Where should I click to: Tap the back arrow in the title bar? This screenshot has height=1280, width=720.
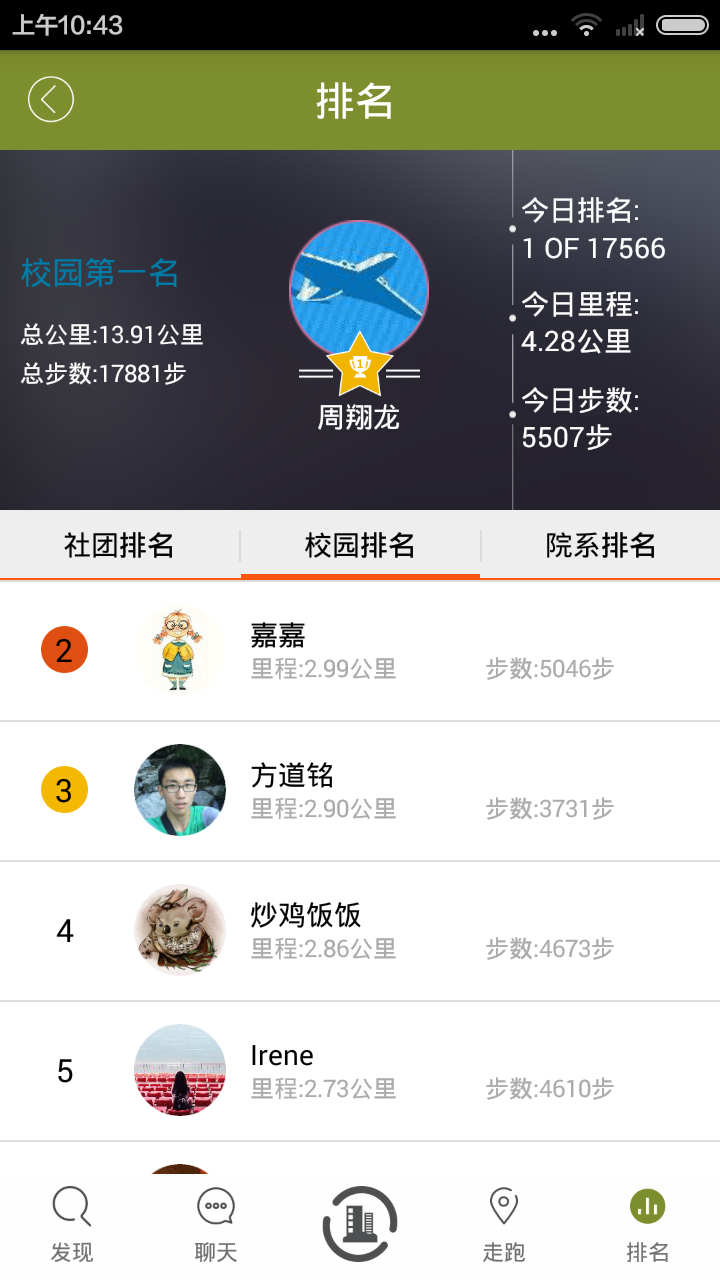(x=50, y=99)
